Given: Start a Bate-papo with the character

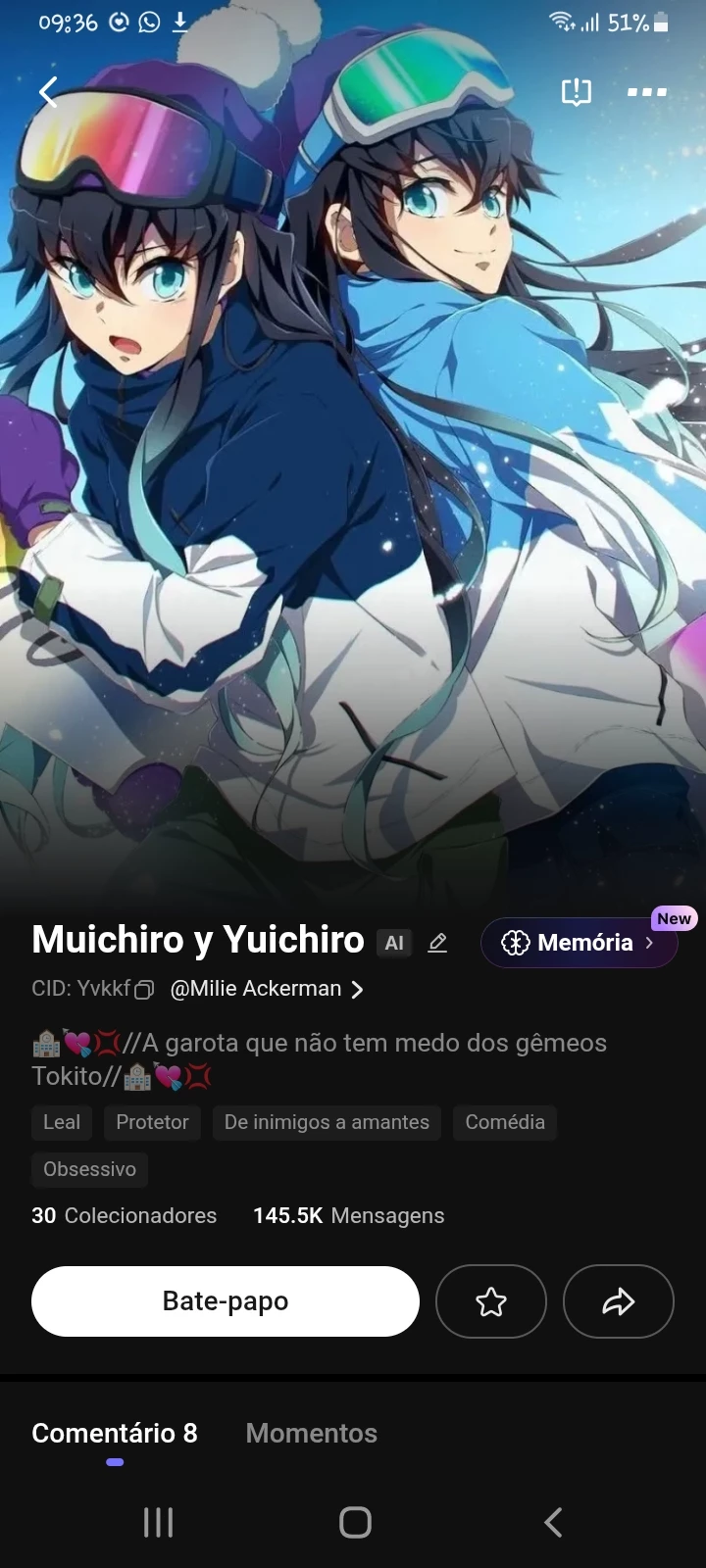Looking at the screenshot, I should [x=226, y=1301].
